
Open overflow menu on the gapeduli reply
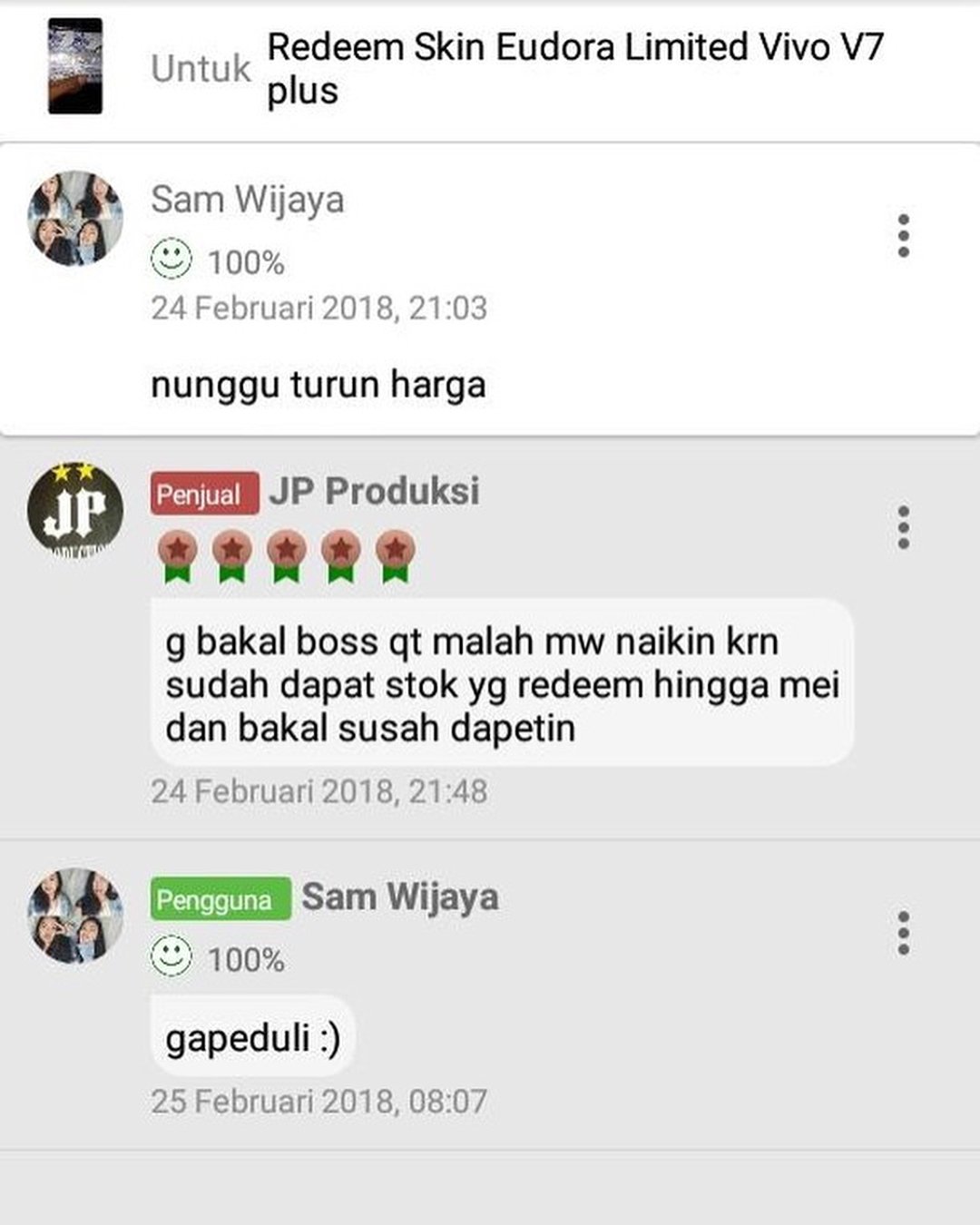[903, 933]
